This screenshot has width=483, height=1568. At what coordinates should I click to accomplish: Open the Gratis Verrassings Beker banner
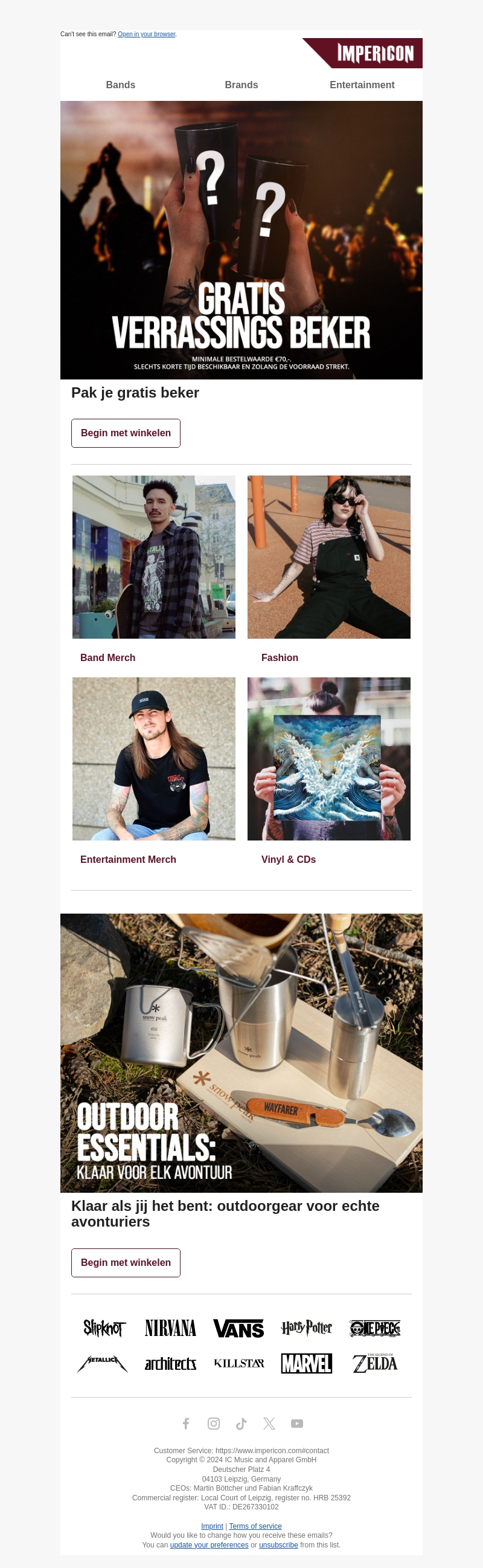pos(241,240)
